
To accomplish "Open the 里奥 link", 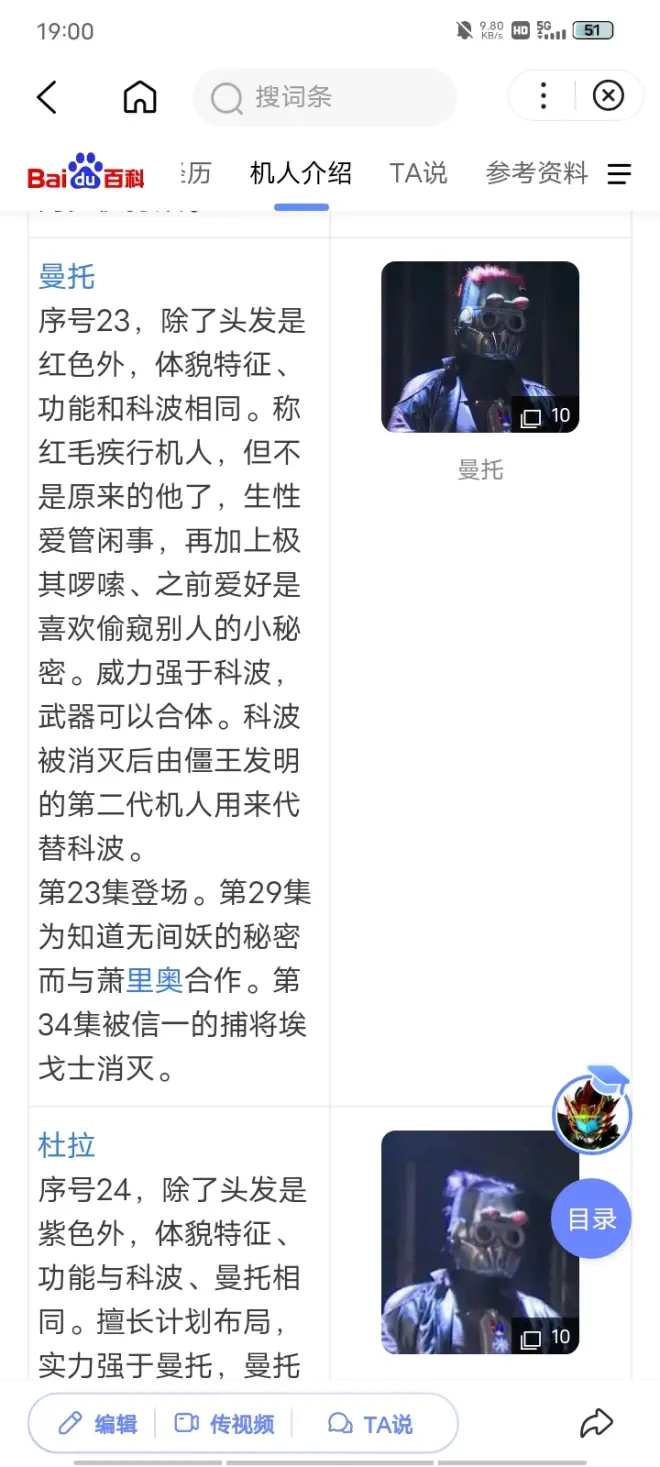I will (x=155, y=980).
